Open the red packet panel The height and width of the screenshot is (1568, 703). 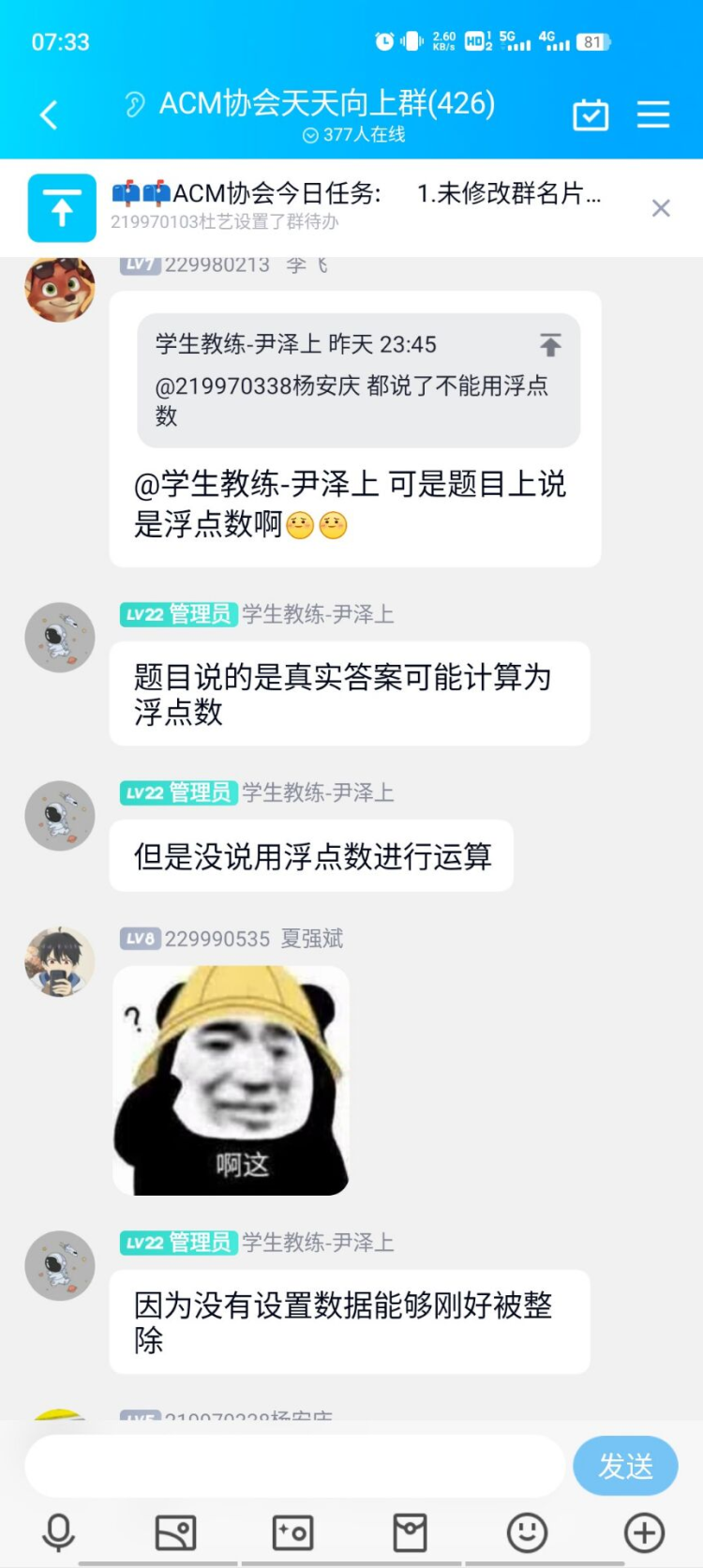click(x=410, y=1533)
